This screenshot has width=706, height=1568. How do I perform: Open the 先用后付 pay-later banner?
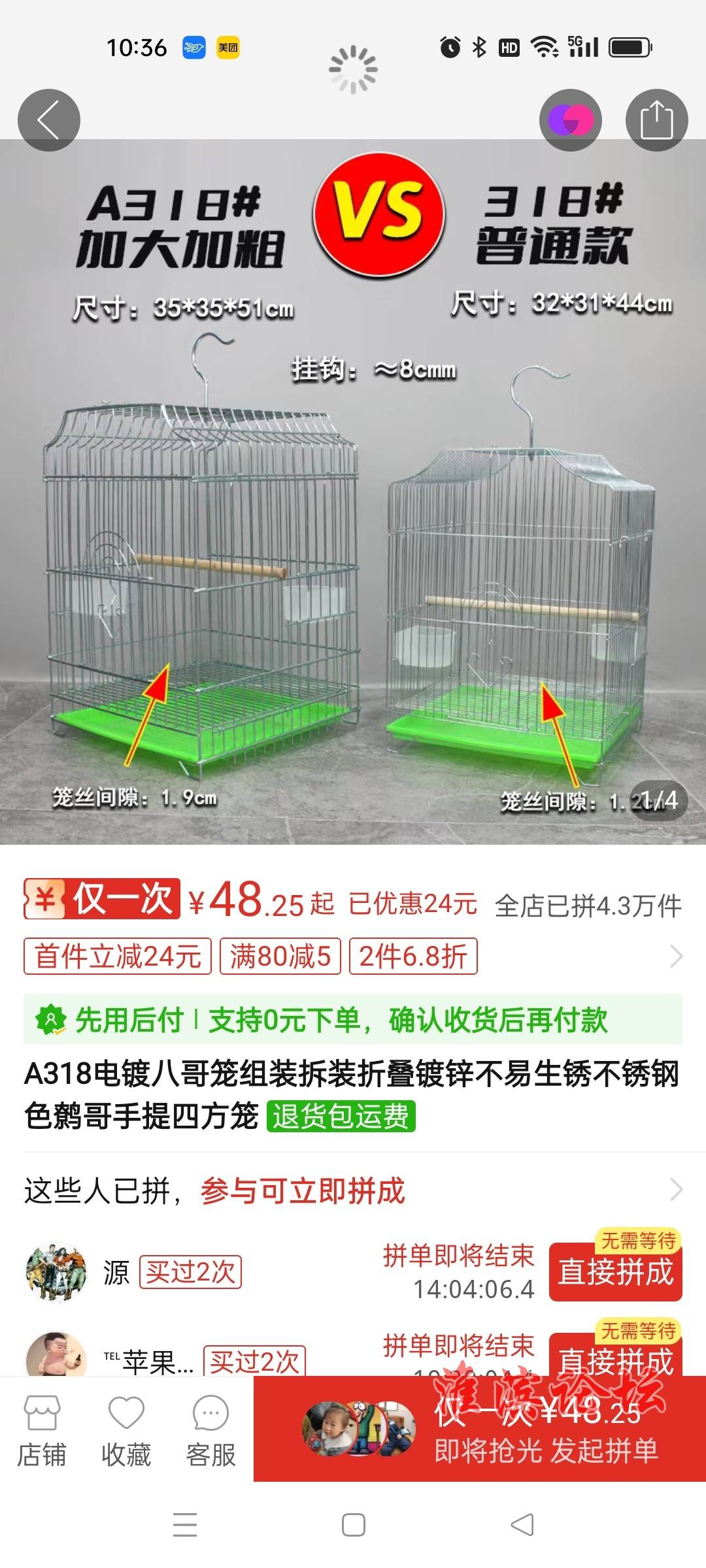coord(353,1020)
